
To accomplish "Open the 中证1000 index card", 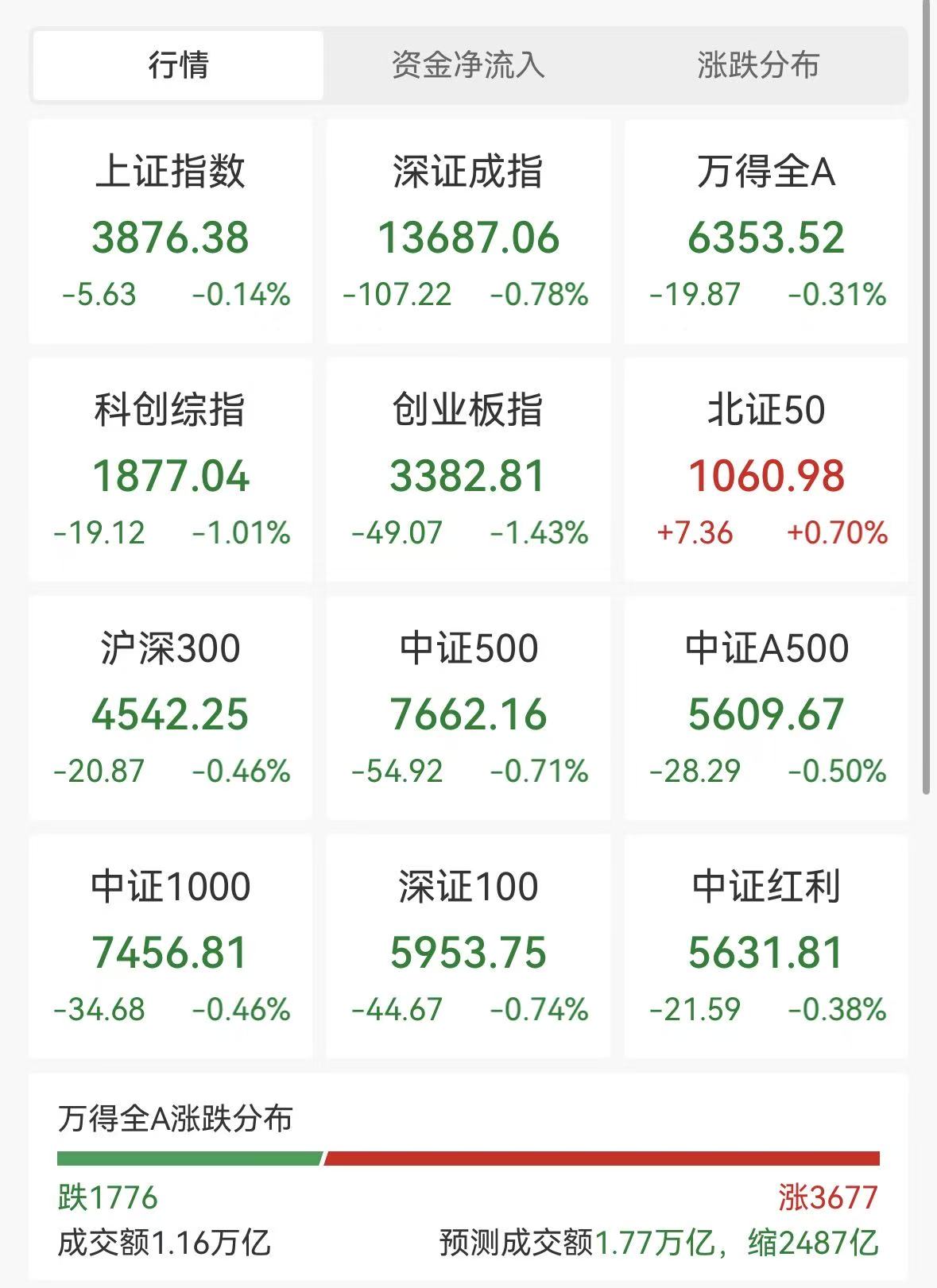I will (x=170, y=946).
